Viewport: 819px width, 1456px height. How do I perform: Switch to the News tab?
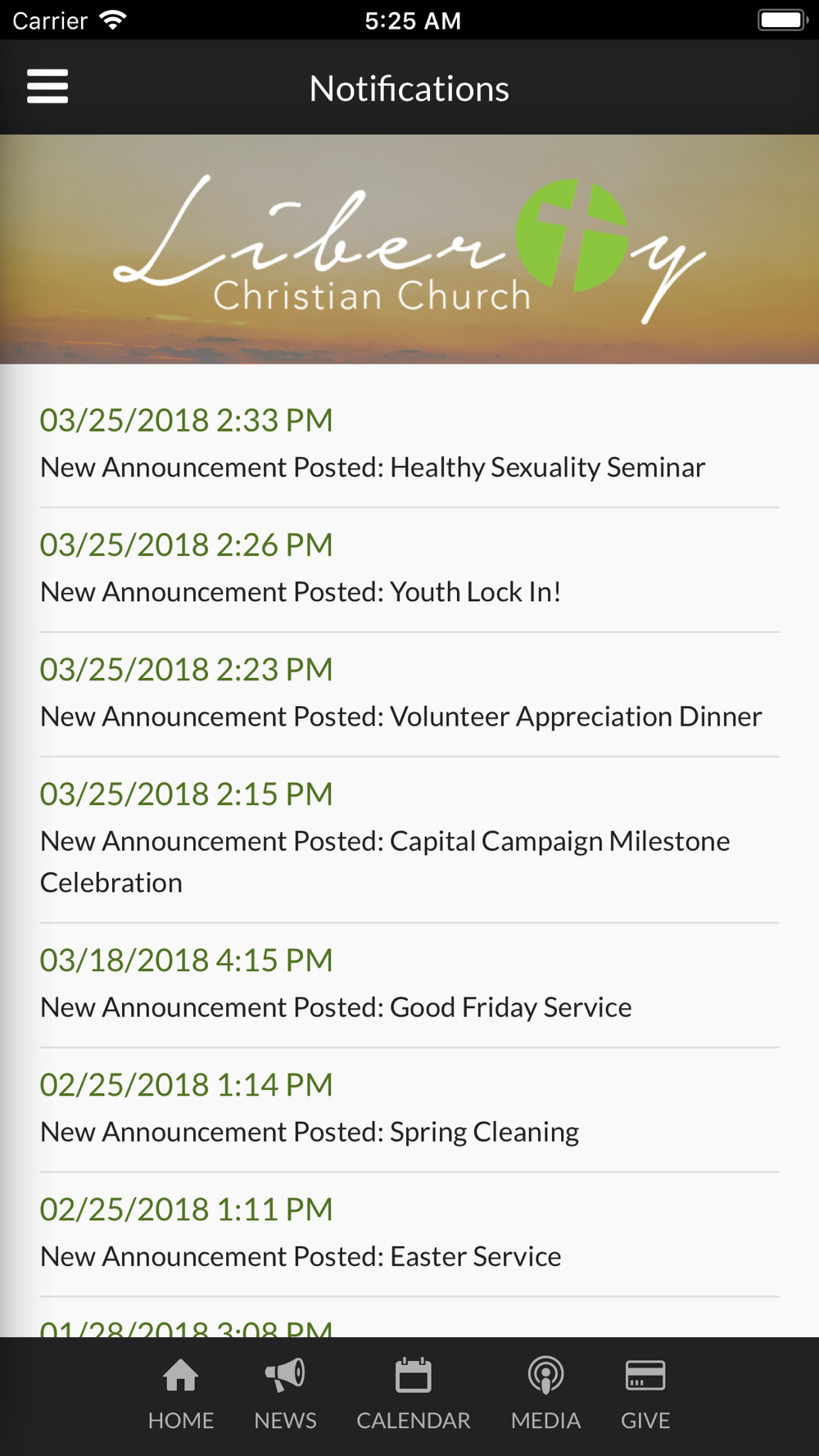tap(285, 1395)
